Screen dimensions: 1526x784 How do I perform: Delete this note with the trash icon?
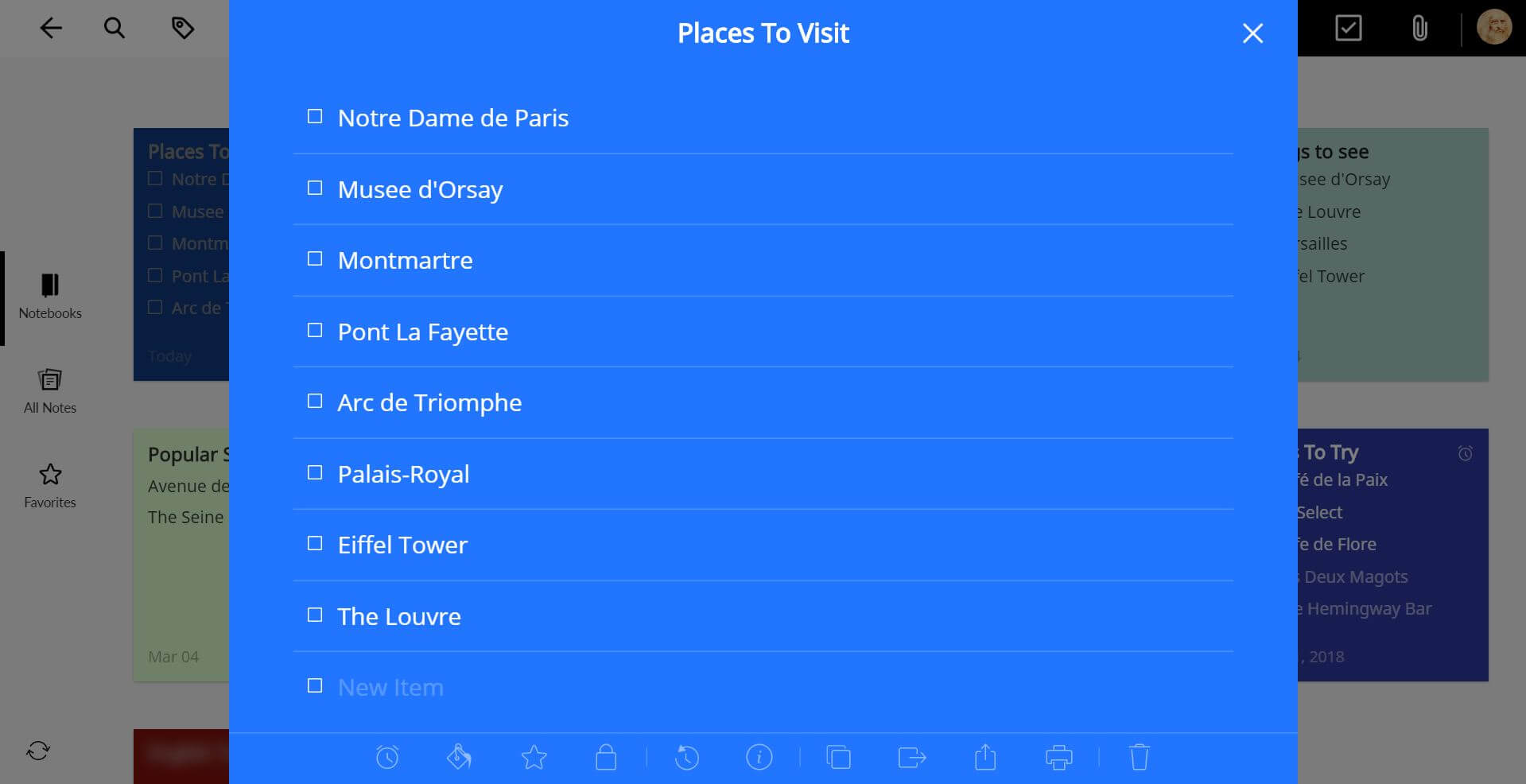[x=1139, y=757]
